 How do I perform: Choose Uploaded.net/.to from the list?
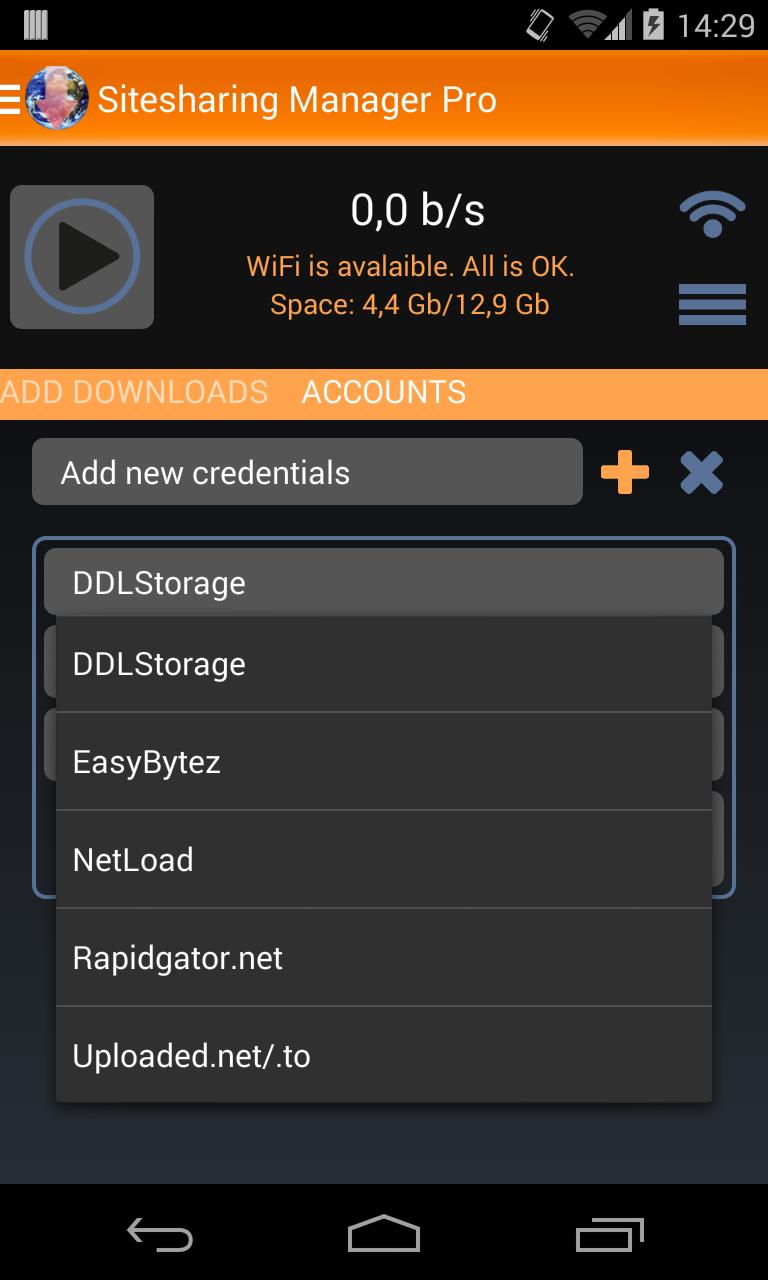383,1056
